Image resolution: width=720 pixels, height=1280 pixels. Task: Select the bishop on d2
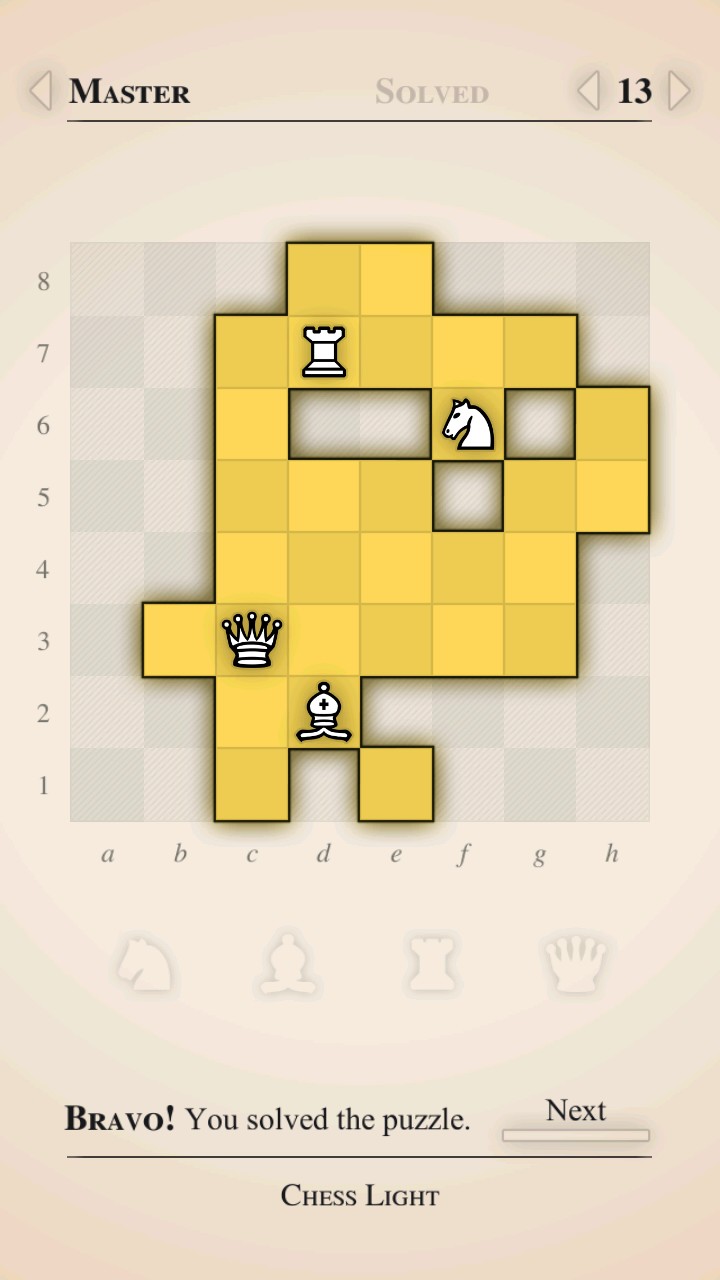click(324, 712)
